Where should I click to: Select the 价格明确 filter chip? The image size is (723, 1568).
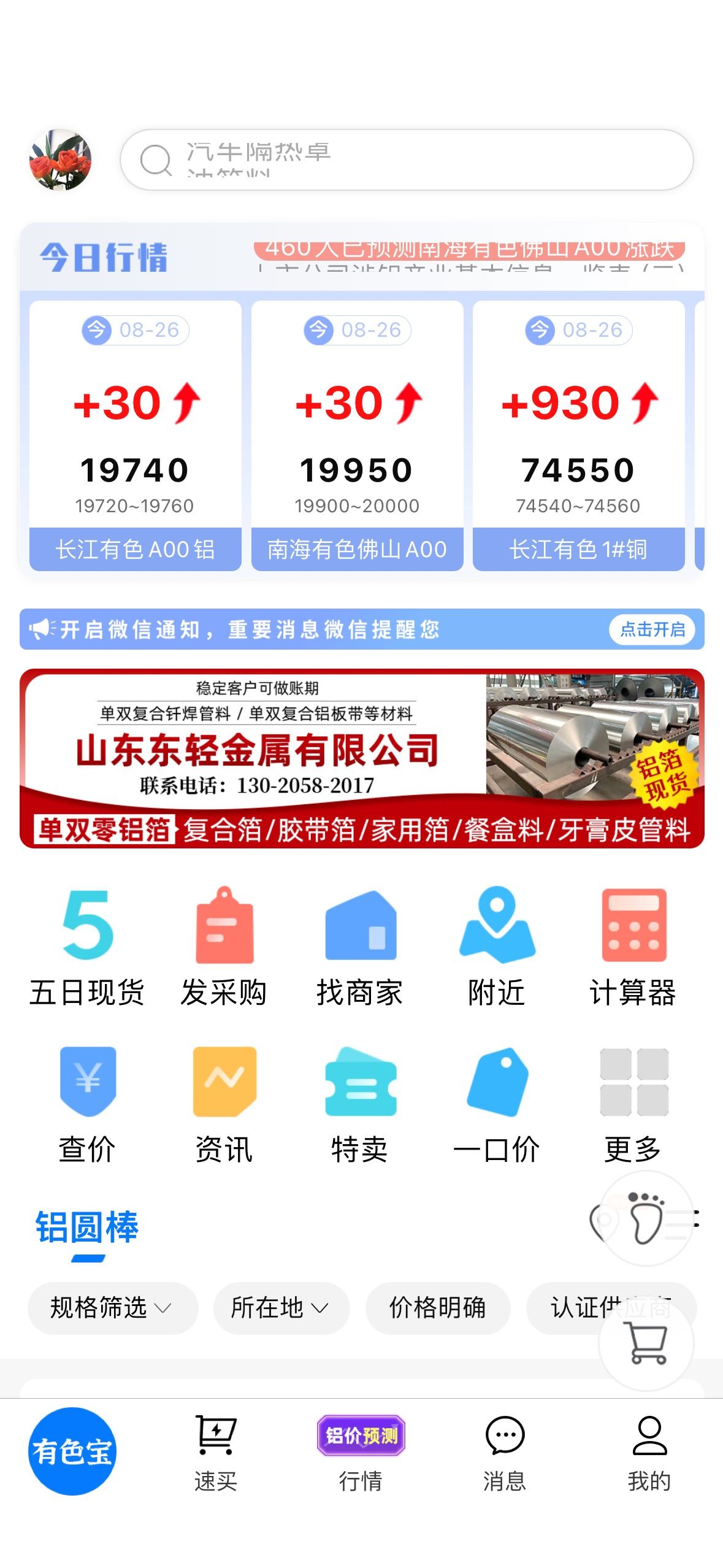pyautogui.click(x=438, y=1308)
